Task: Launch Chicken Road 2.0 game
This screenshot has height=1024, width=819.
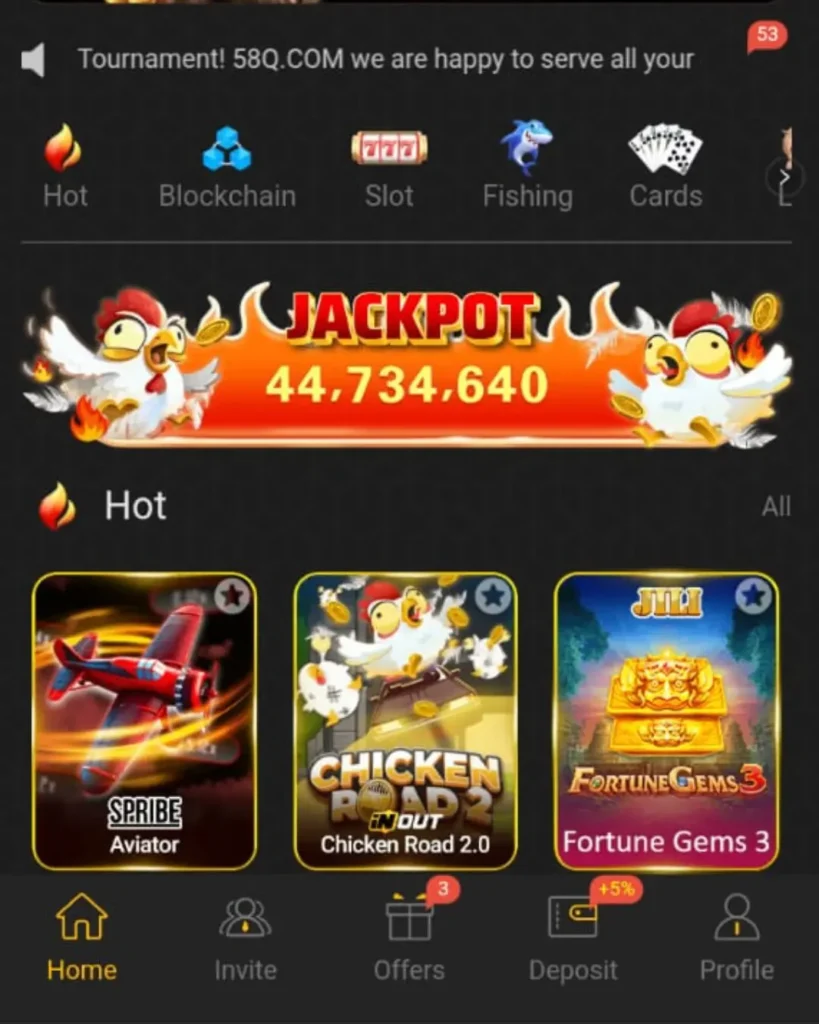Action: (405, 720)
